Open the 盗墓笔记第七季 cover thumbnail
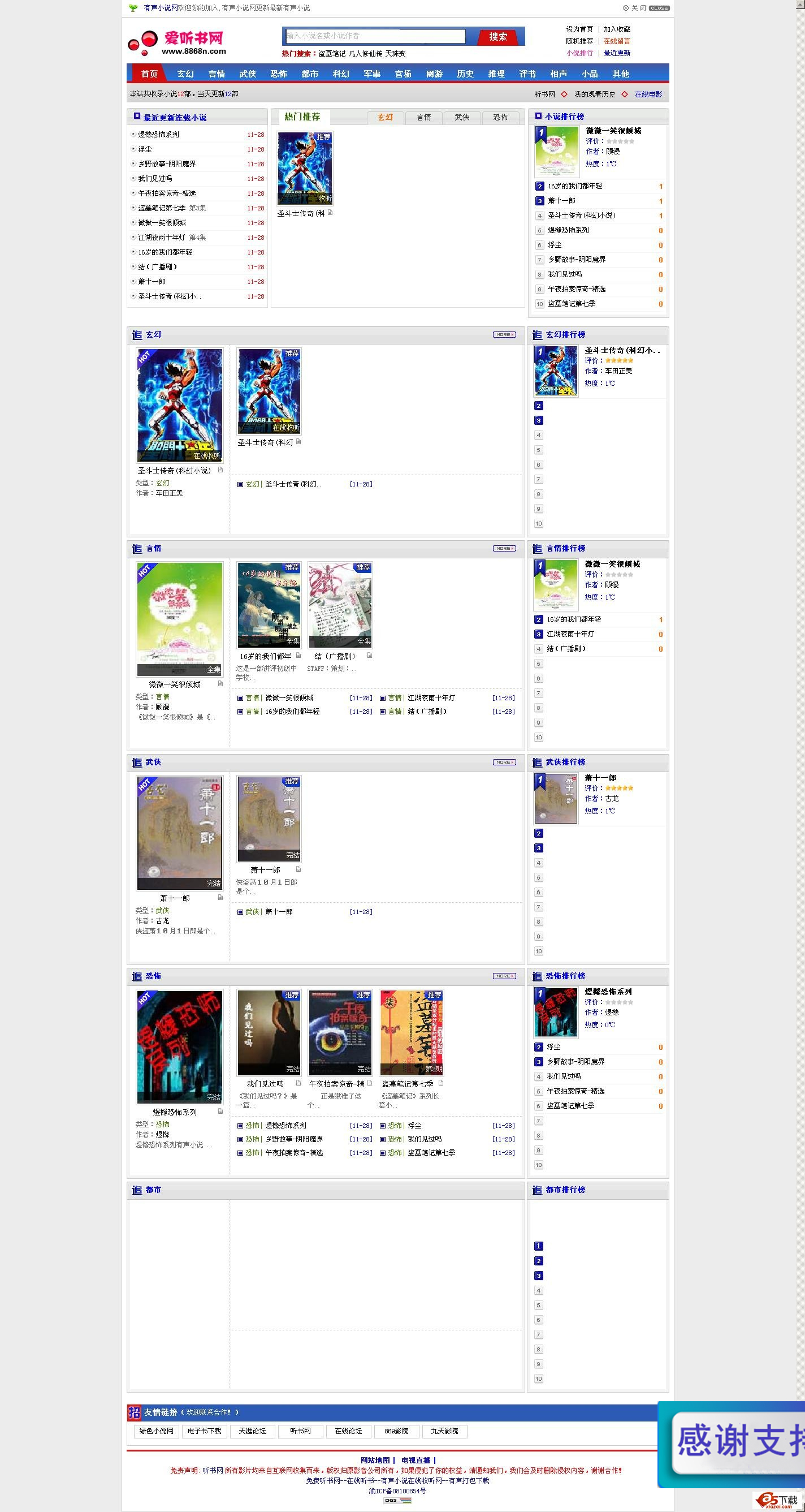The width and height of the screenshot is (805, 1512). (412, 1032)
